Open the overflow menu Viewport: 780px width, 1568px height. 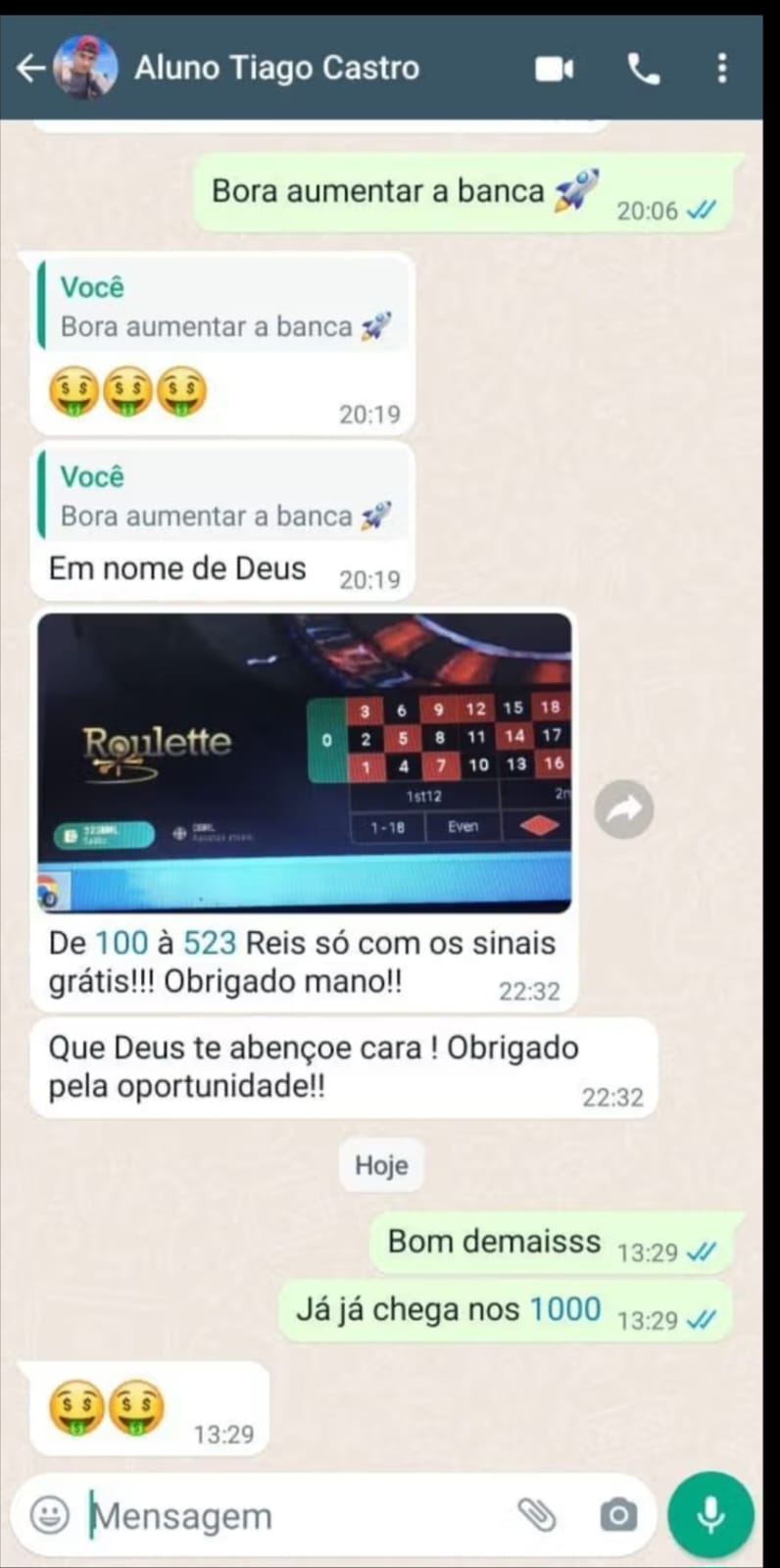[x=722, y=69]
